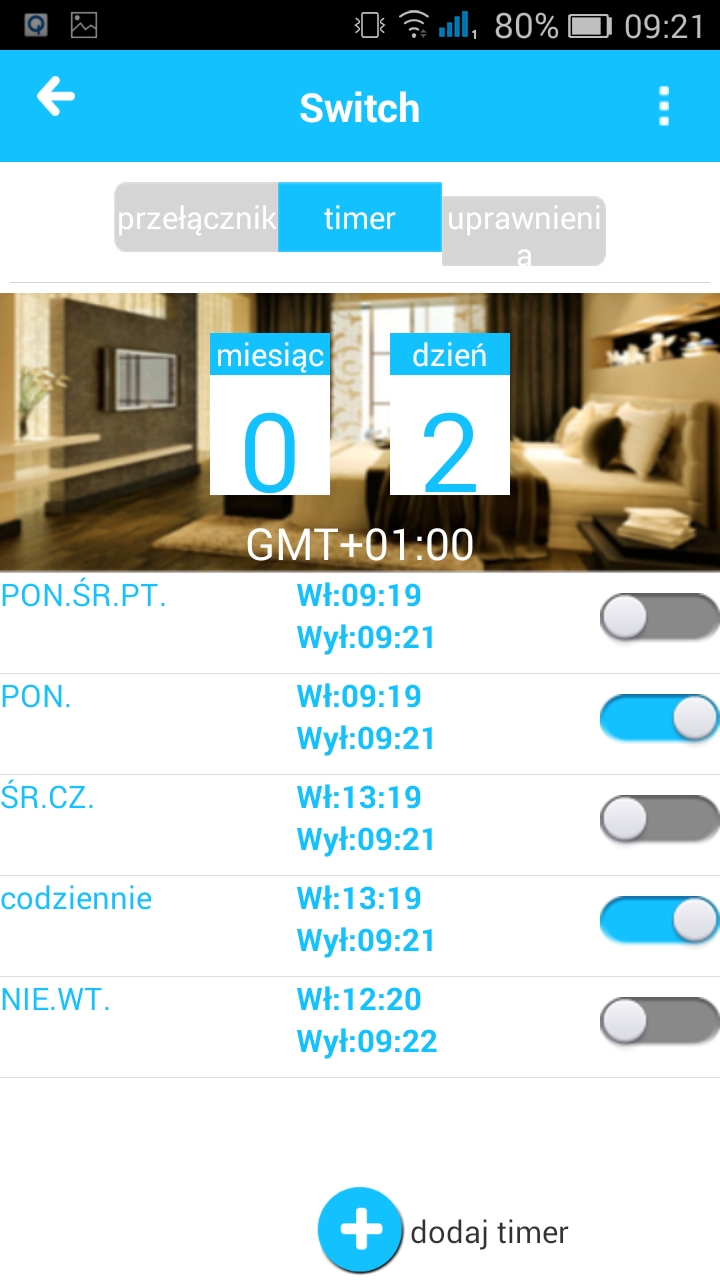Go back using the arrow icon

coord(56,97)
